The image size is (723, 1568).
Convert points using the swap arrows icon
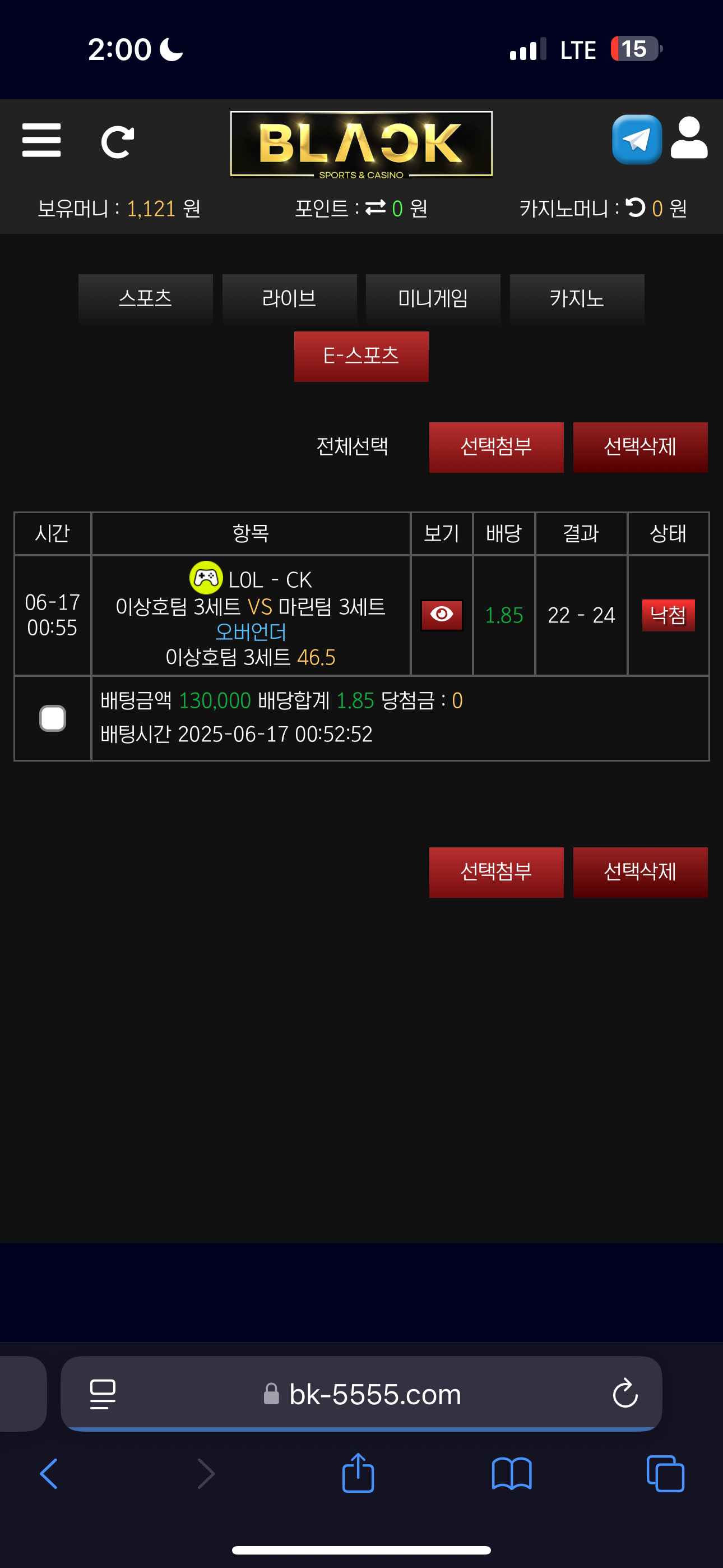[x=375, y=208]
